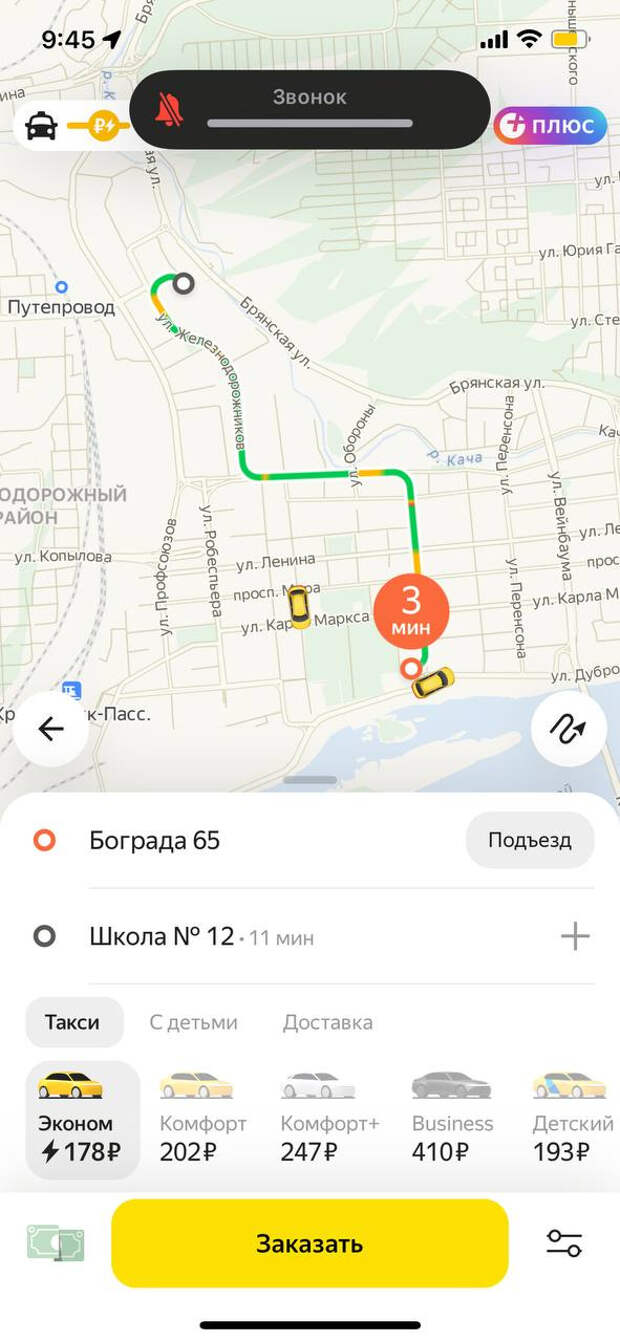Screen dimensions: 620x1342
Task: Open the Плюс badge
Action: (x=550, y=126)
